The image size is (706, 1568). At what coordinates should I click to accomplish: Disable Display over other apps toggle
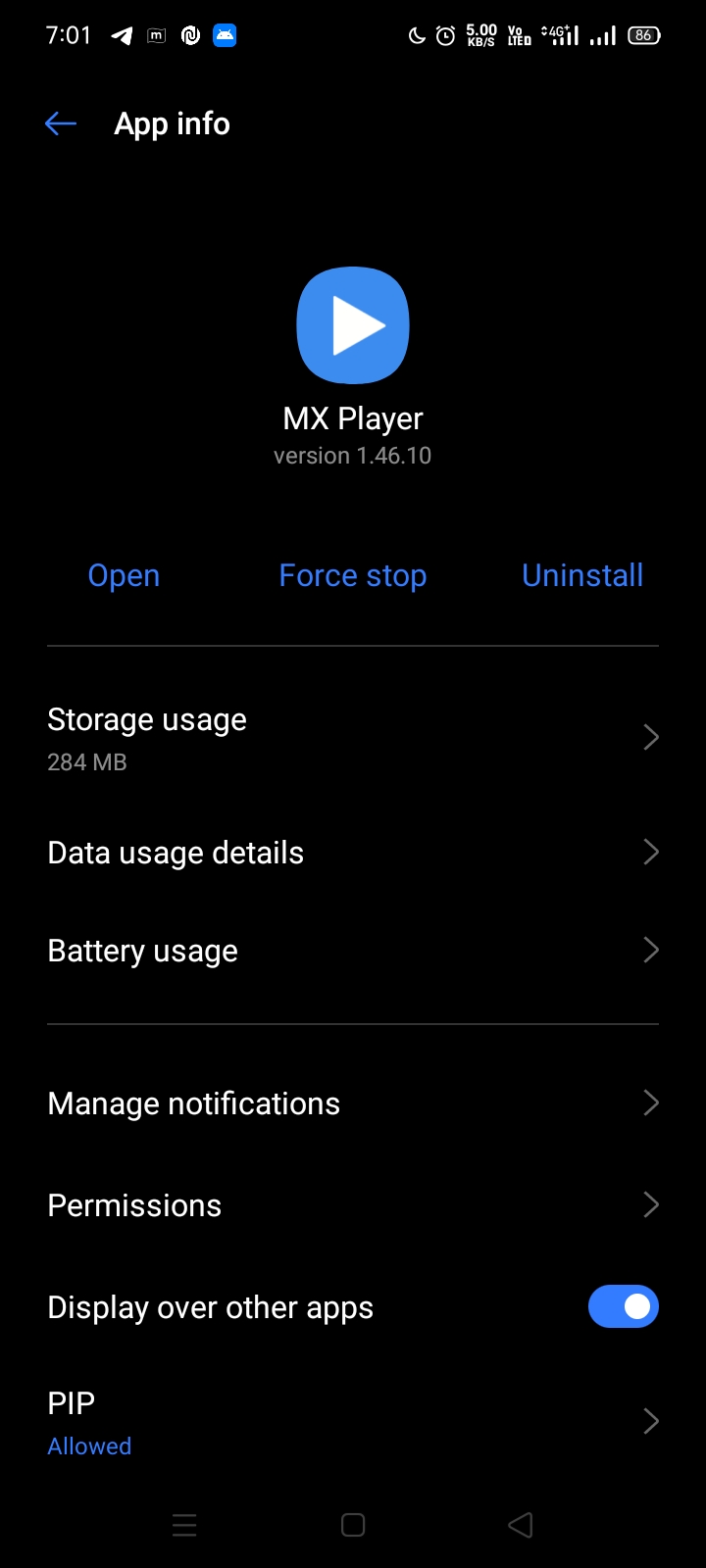(x=624, y=1306)
